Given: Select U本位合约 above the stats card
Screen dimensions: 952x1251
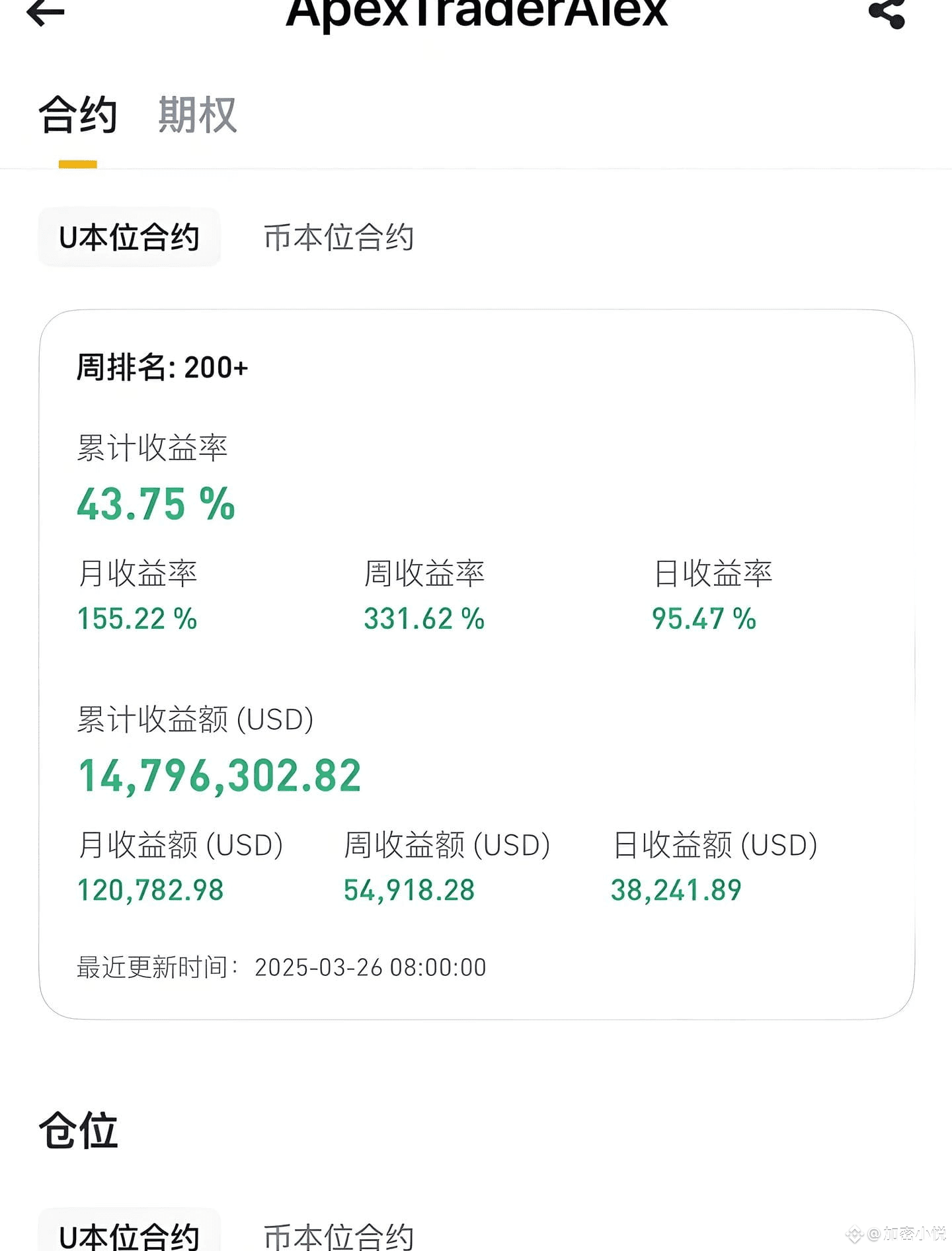Looking at the screenshot, I should click(130, 237).
